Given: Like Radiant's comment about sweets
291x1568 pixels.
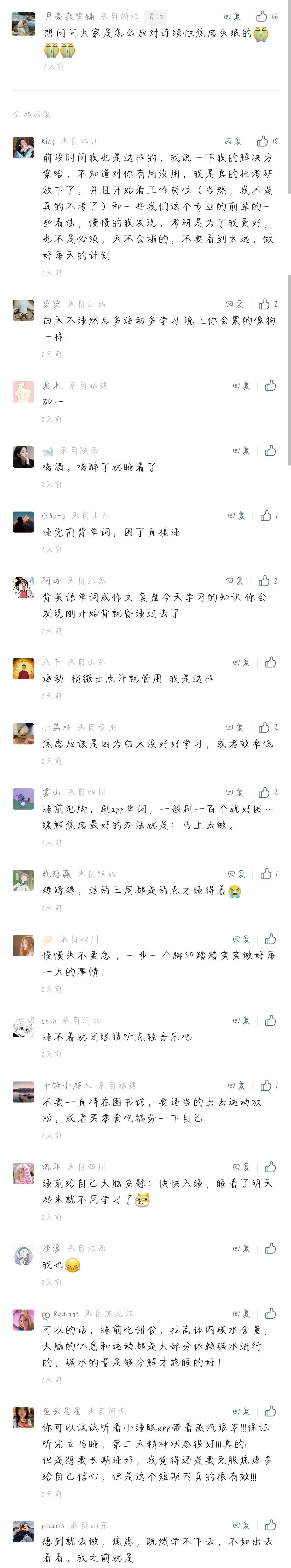Looking at the screenshot, I should click(x=270, y=1314).
